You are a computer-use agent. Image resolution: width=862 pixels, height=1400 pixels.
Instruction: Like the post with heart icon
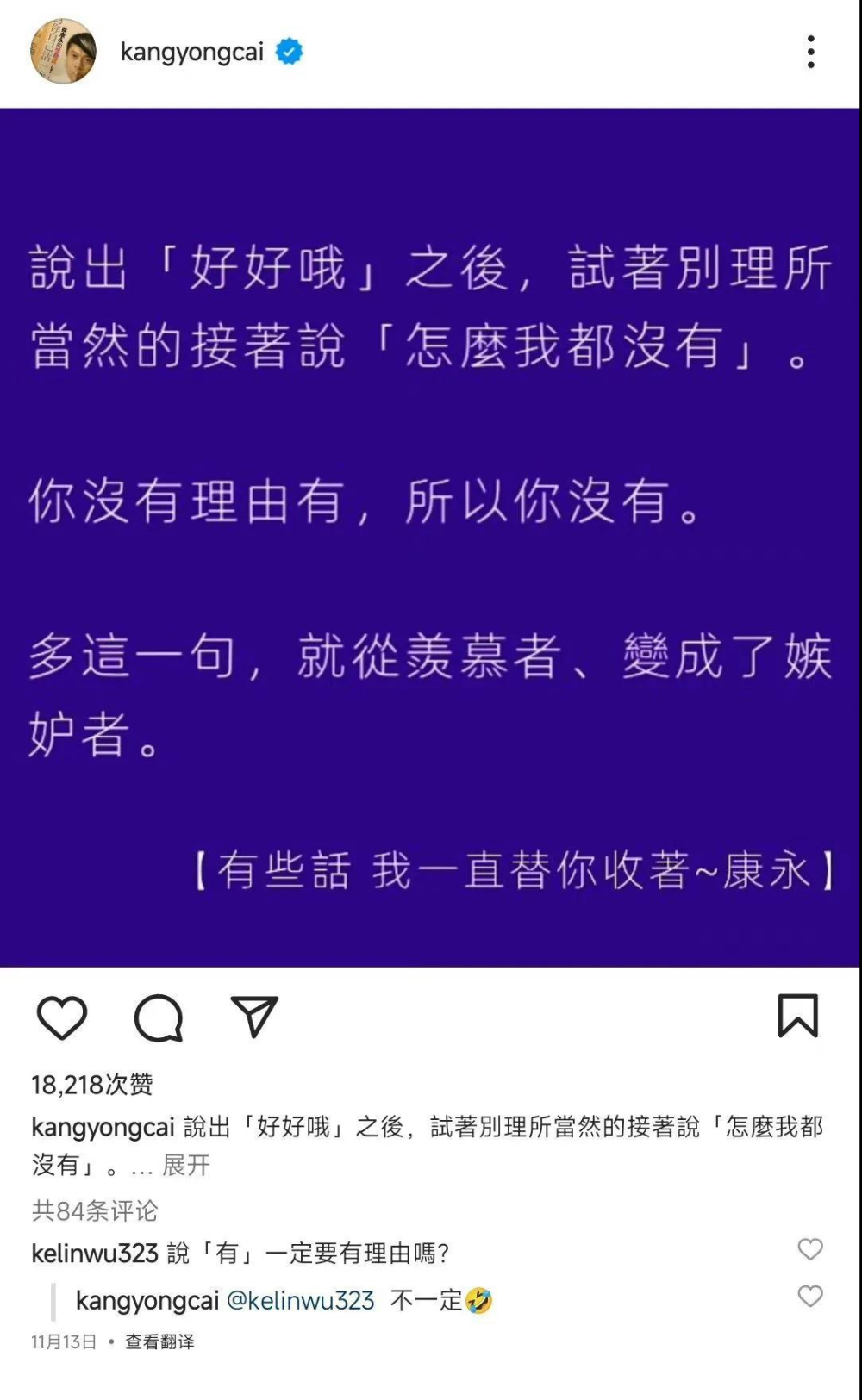tap(62, 1017)
